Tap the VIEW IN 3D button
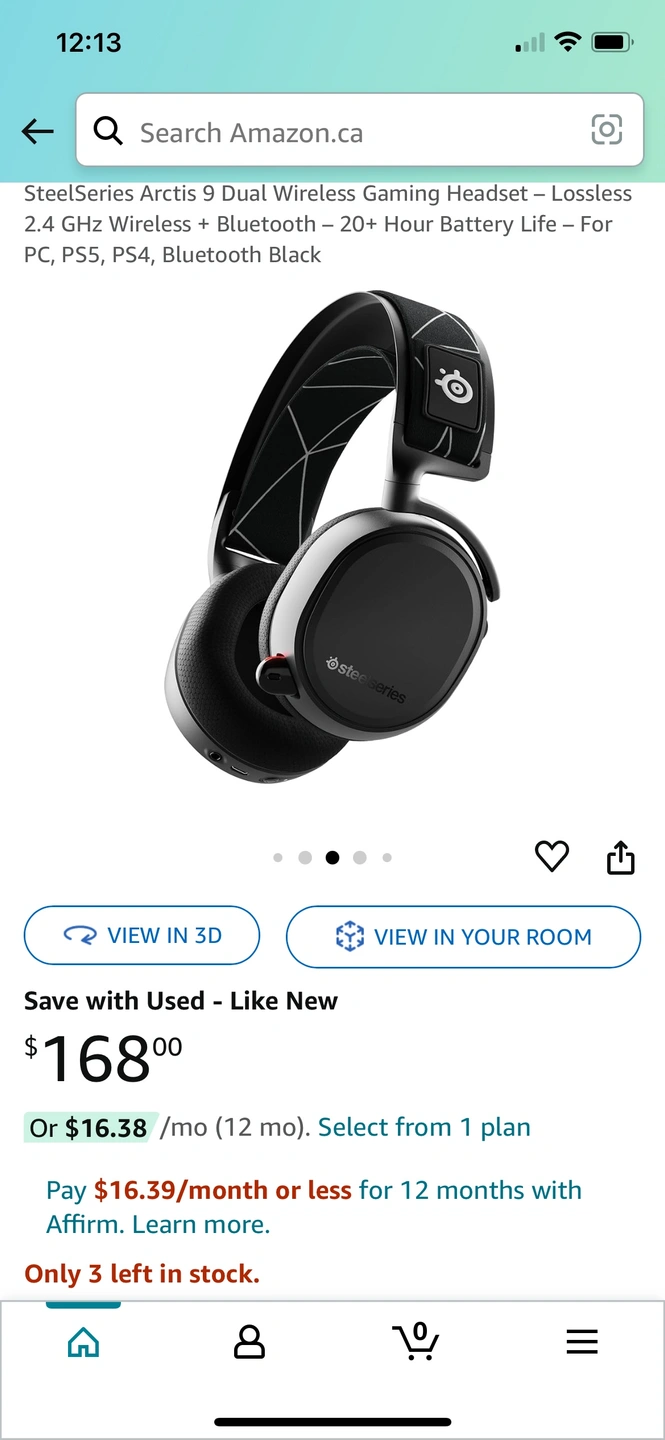This screenshot has width=665, height=1440. (x=142, y=935)
